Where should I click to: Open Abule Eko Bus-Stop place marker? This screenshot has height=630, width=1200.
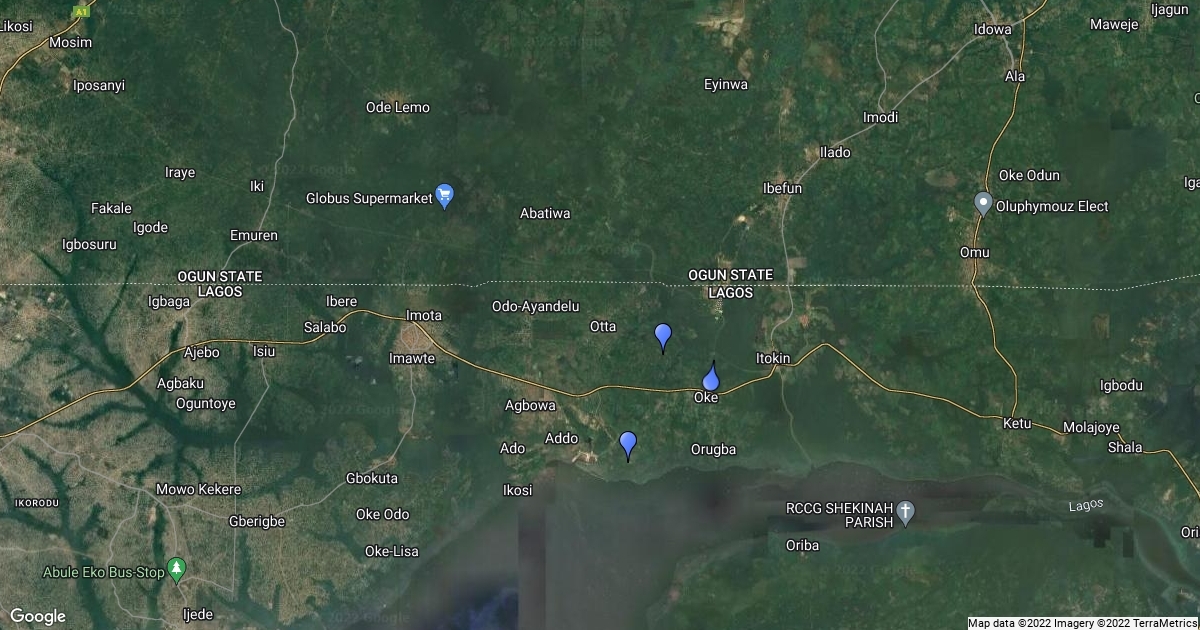pyautogui.click(x=177, y=570)
